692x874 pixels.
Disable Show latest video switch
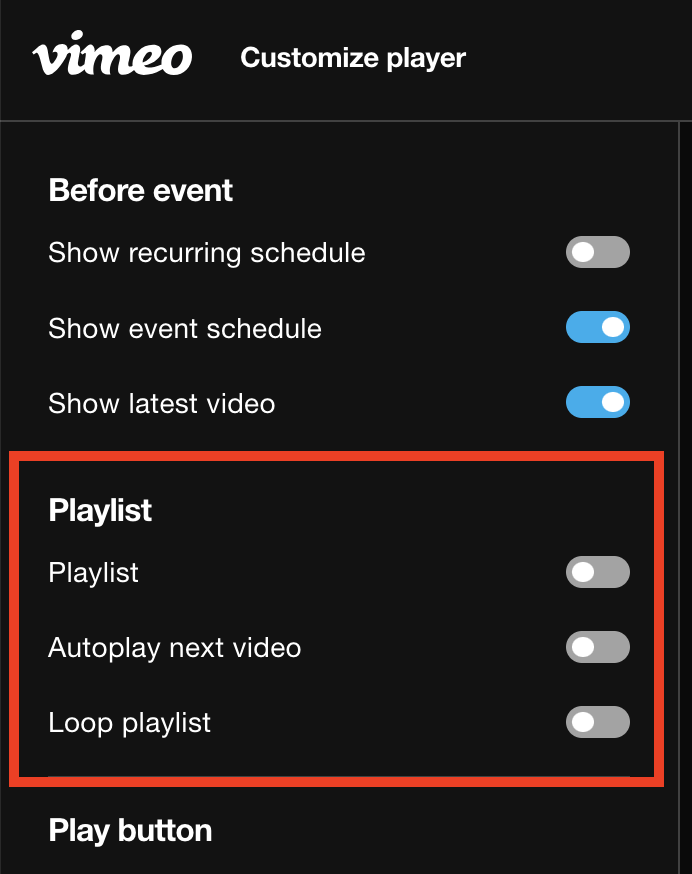tap(597, 402)
